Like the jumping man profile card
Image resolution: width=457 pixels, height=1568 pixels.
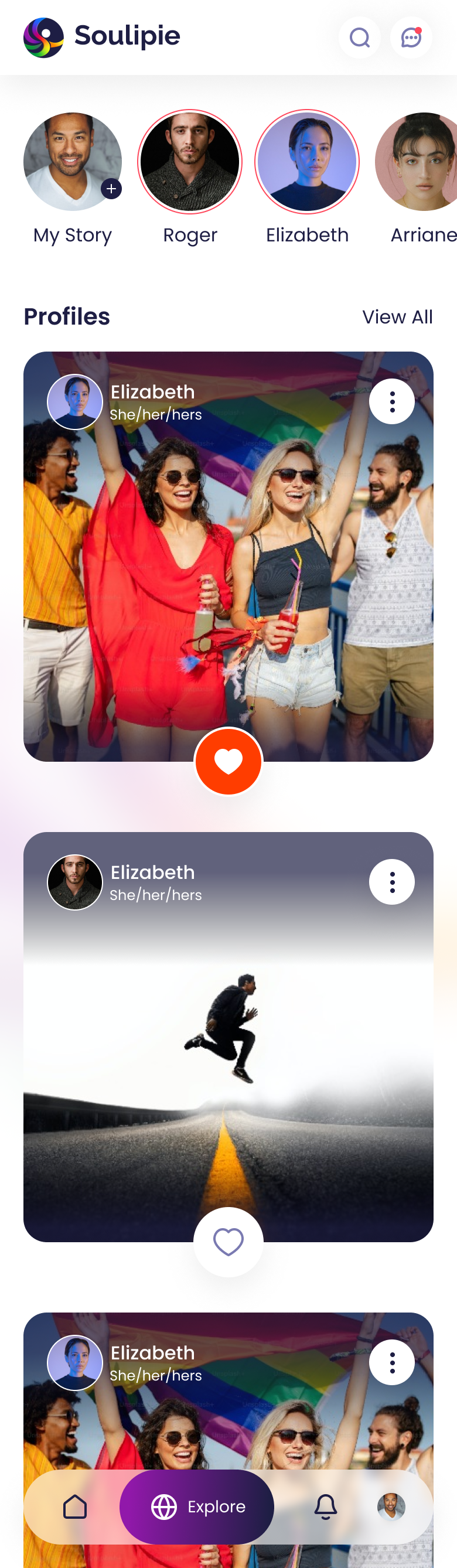click(228, 1242)
